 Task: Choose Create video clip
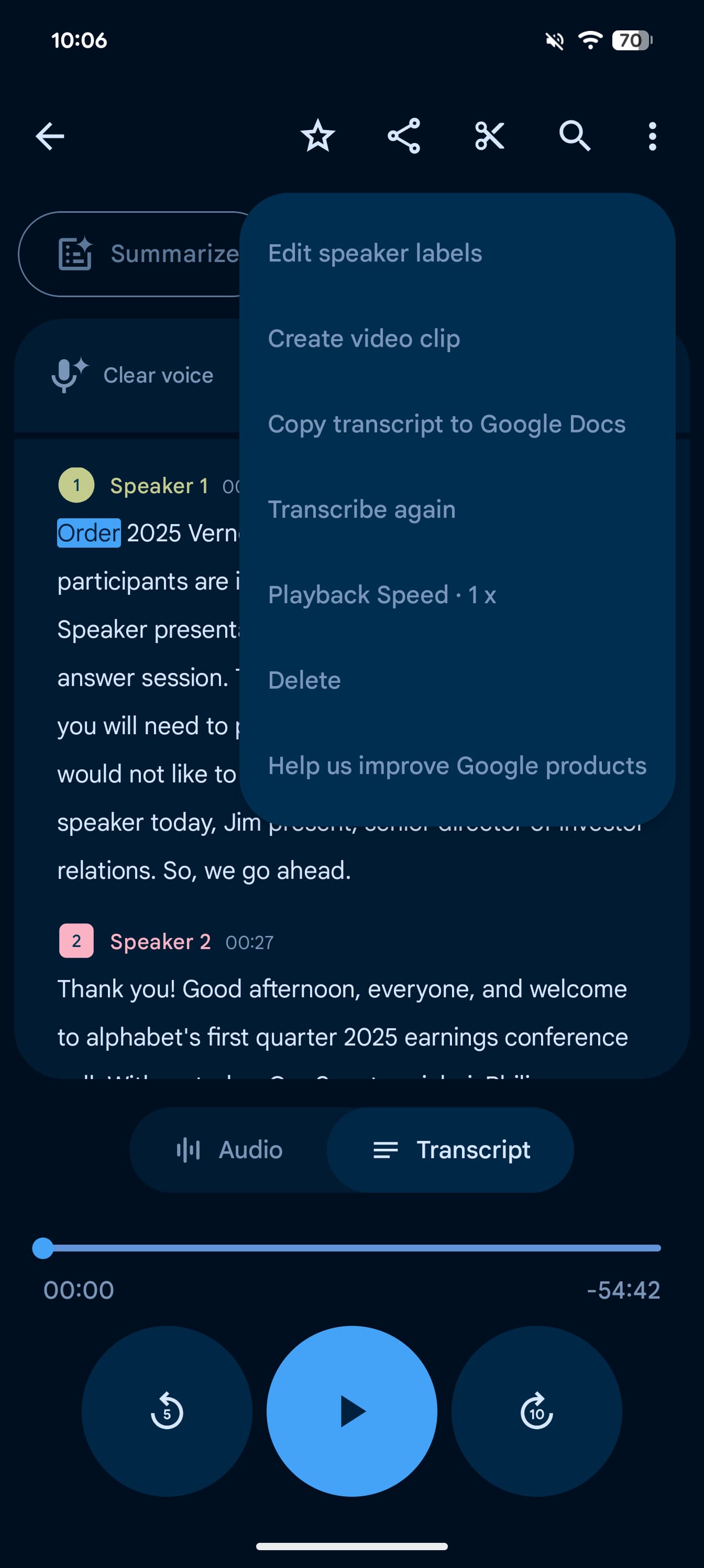pos(458,339)
